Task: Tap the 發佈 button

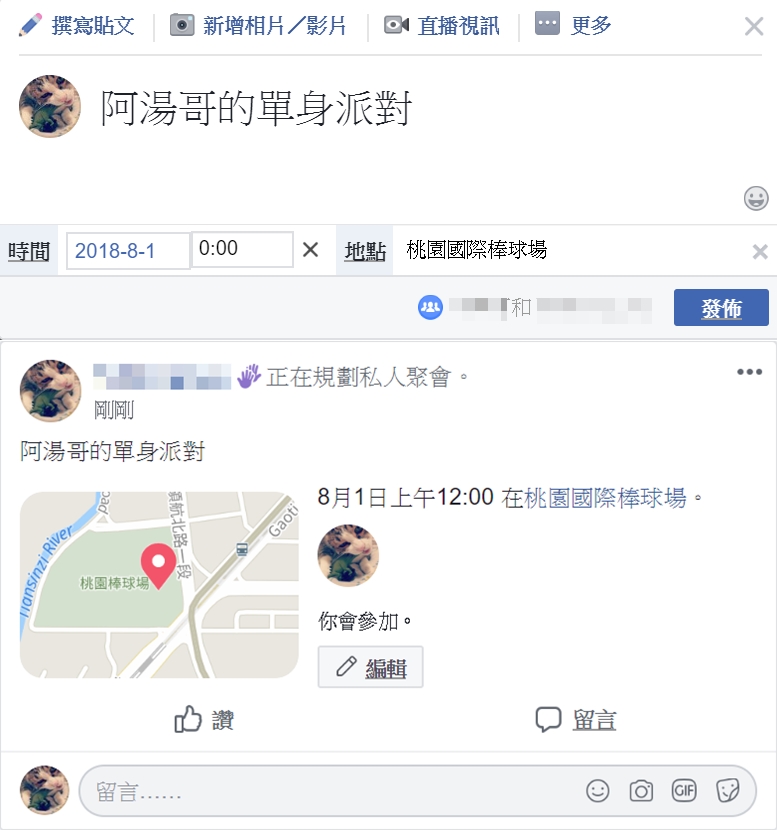Action: click(x=720, y=308)
